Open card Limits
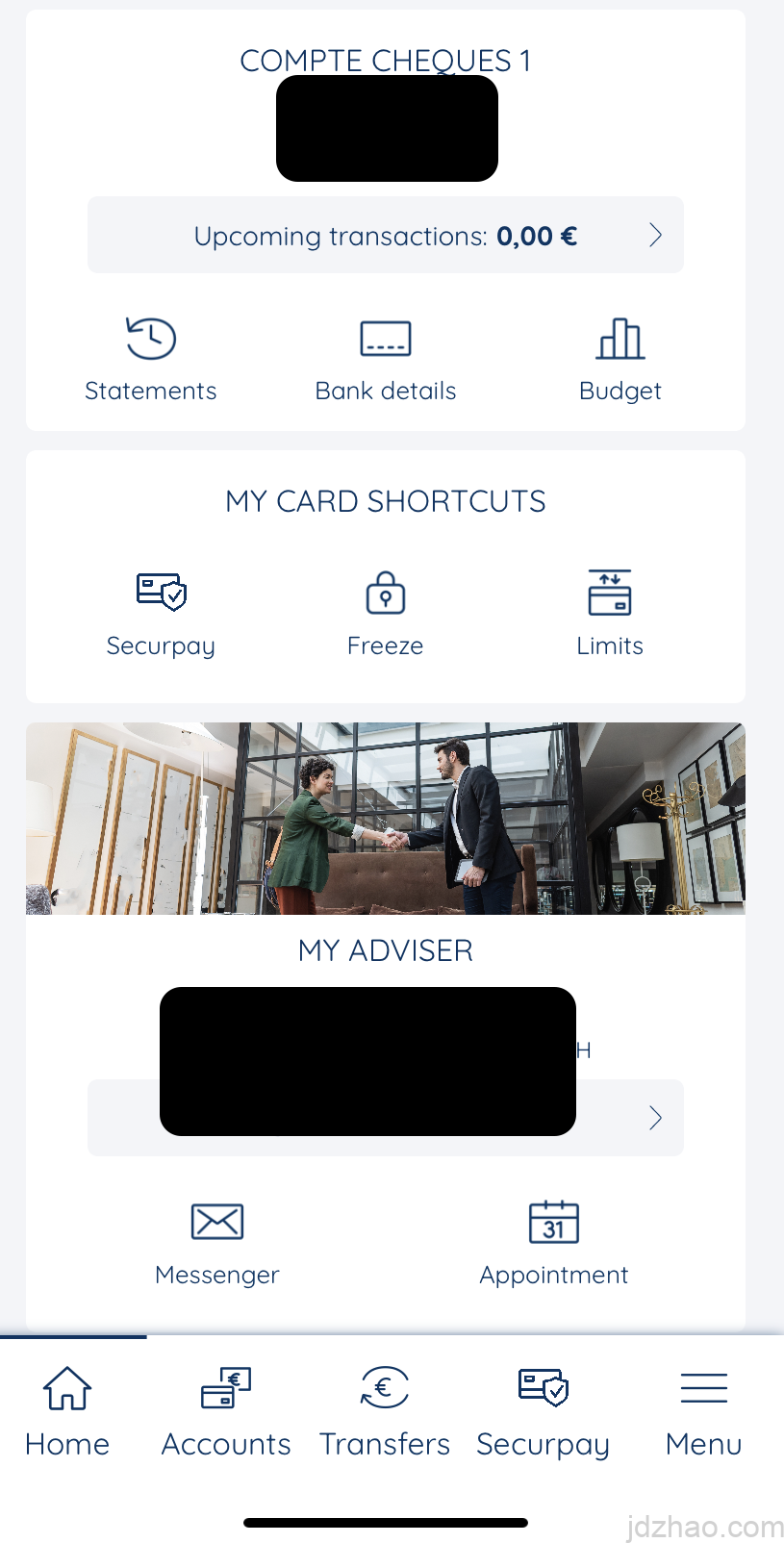The width and height of the screenshot is (784, 1543). pos(610,613)
